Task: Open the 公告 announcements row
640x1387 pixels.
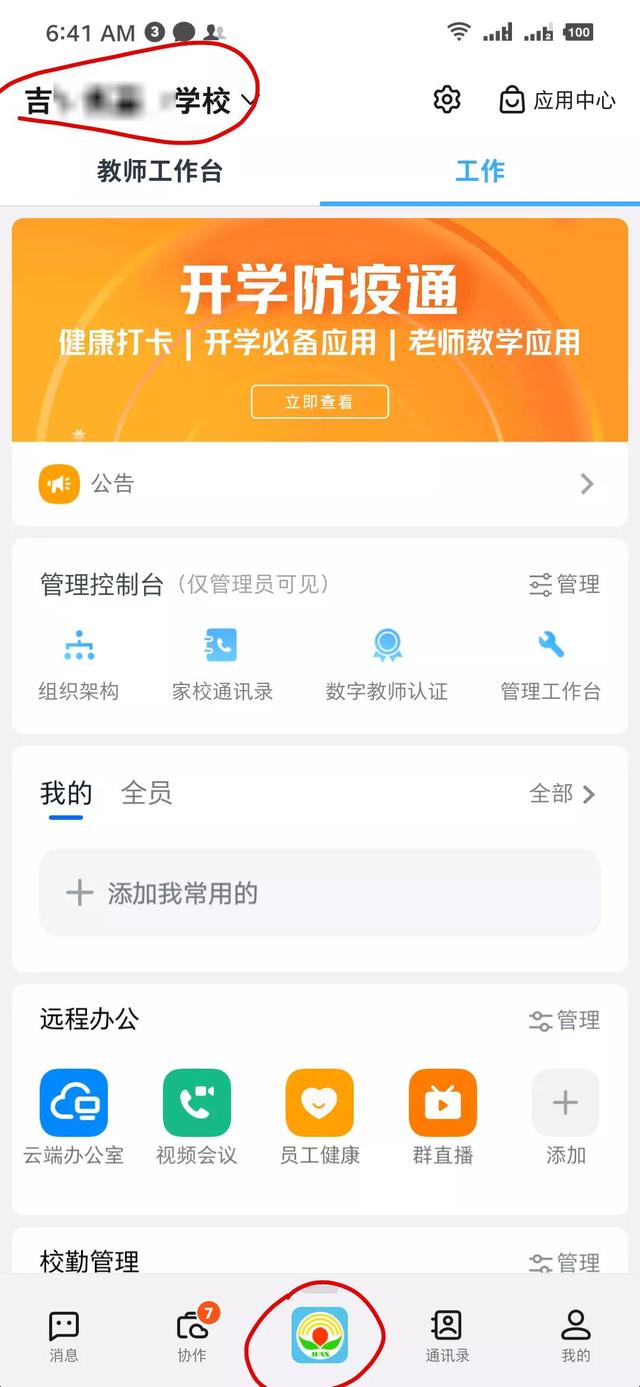Action: (x=319, y=484)
